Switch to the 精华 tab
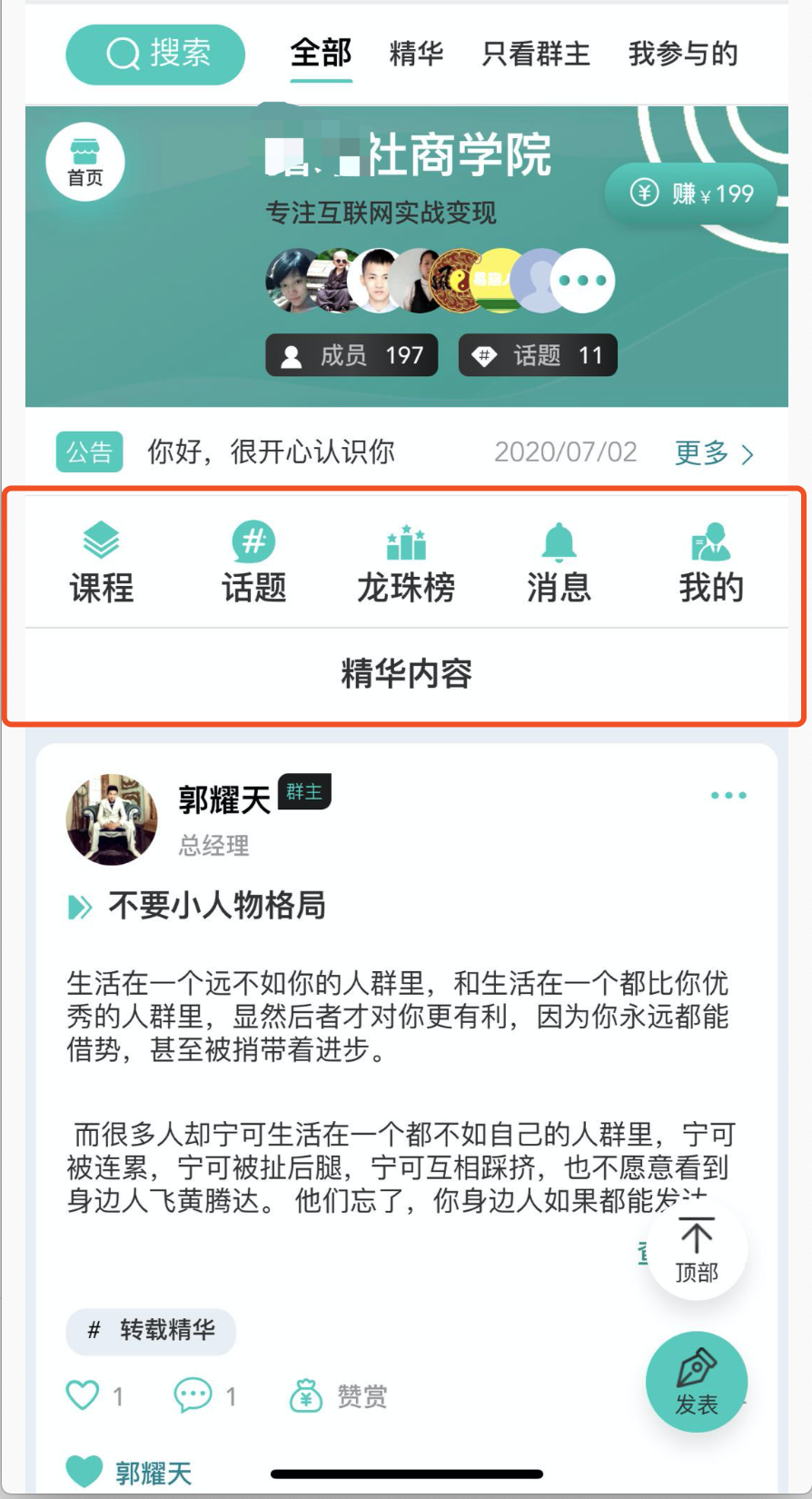The height and width of the screenshot is (1499, 812). pos(416,55)
